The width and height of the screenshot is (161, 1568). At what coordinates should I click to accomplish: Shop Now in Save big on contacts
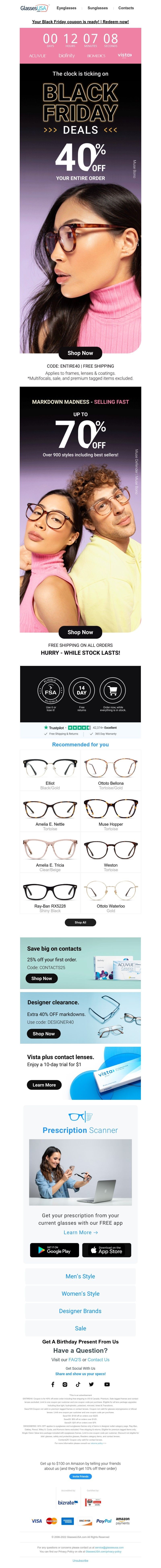(x=41, y=978)
